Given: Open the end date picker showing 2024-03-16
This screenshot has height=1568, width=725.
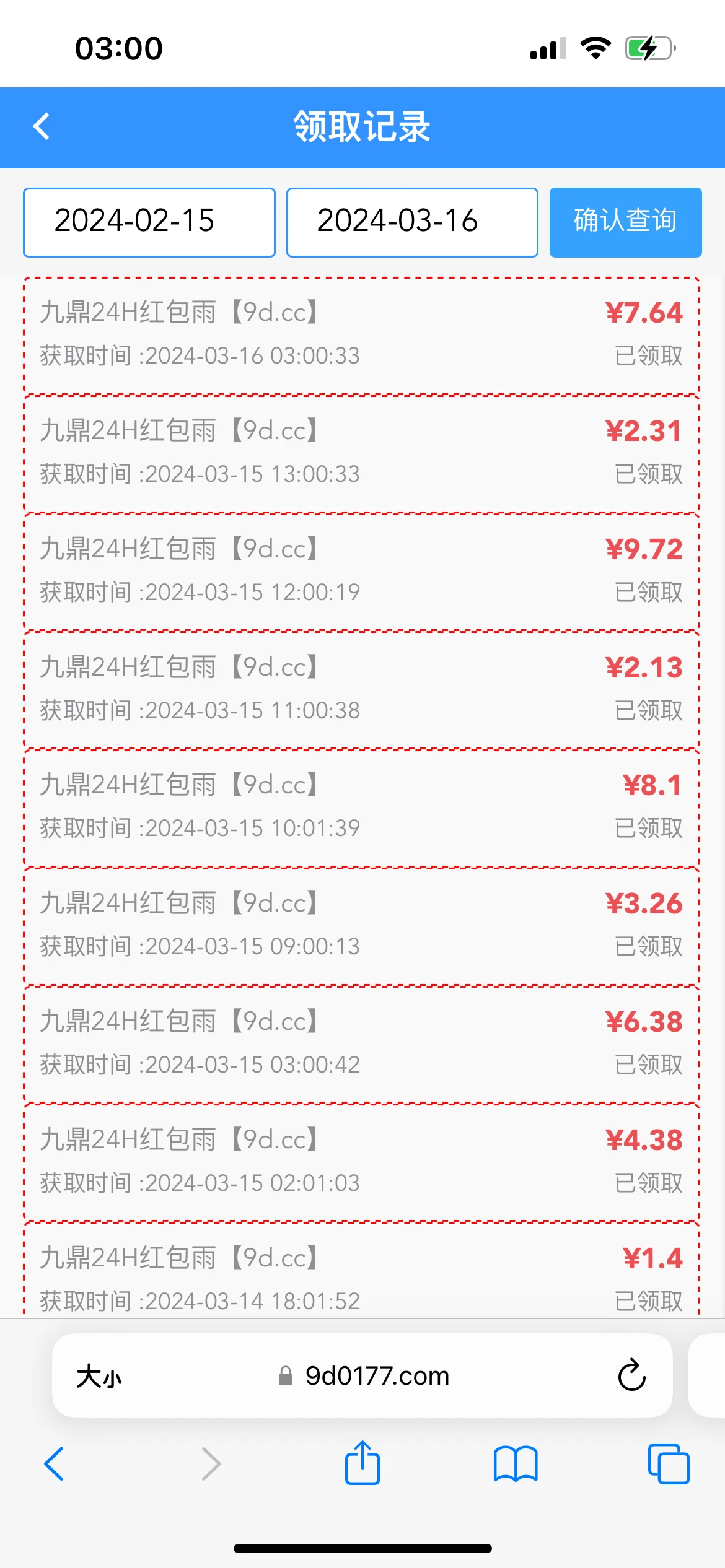Looking at the screenshot, I should tap(411, 222).
